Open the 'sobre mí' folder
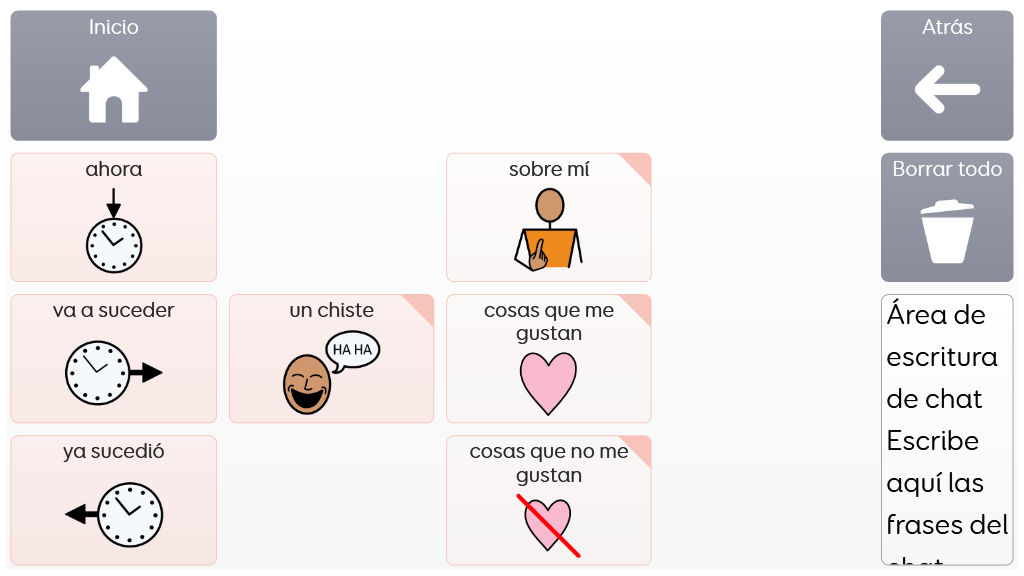 pyautogui.click(x=548, y=217)
